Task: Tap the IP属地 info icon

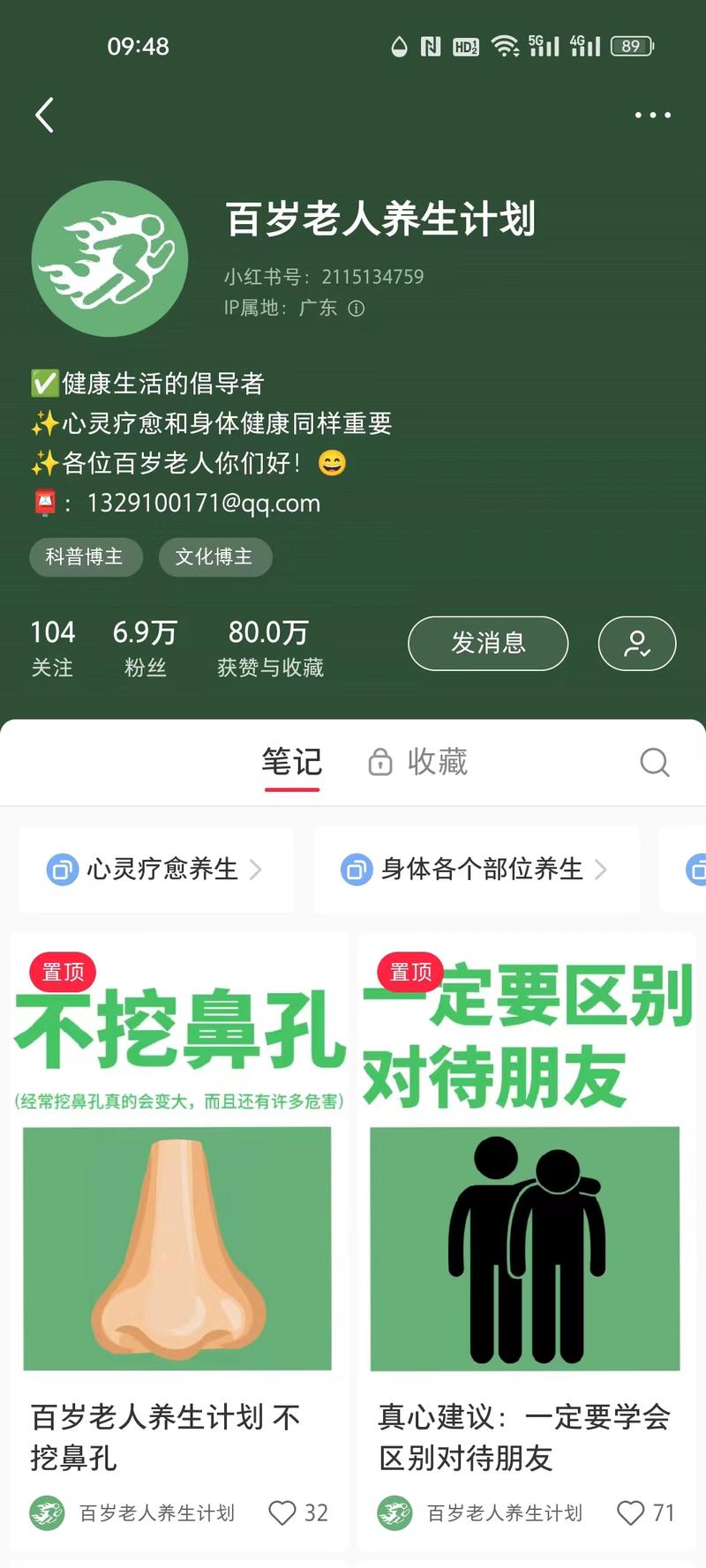Action: (x=357, y=308)
